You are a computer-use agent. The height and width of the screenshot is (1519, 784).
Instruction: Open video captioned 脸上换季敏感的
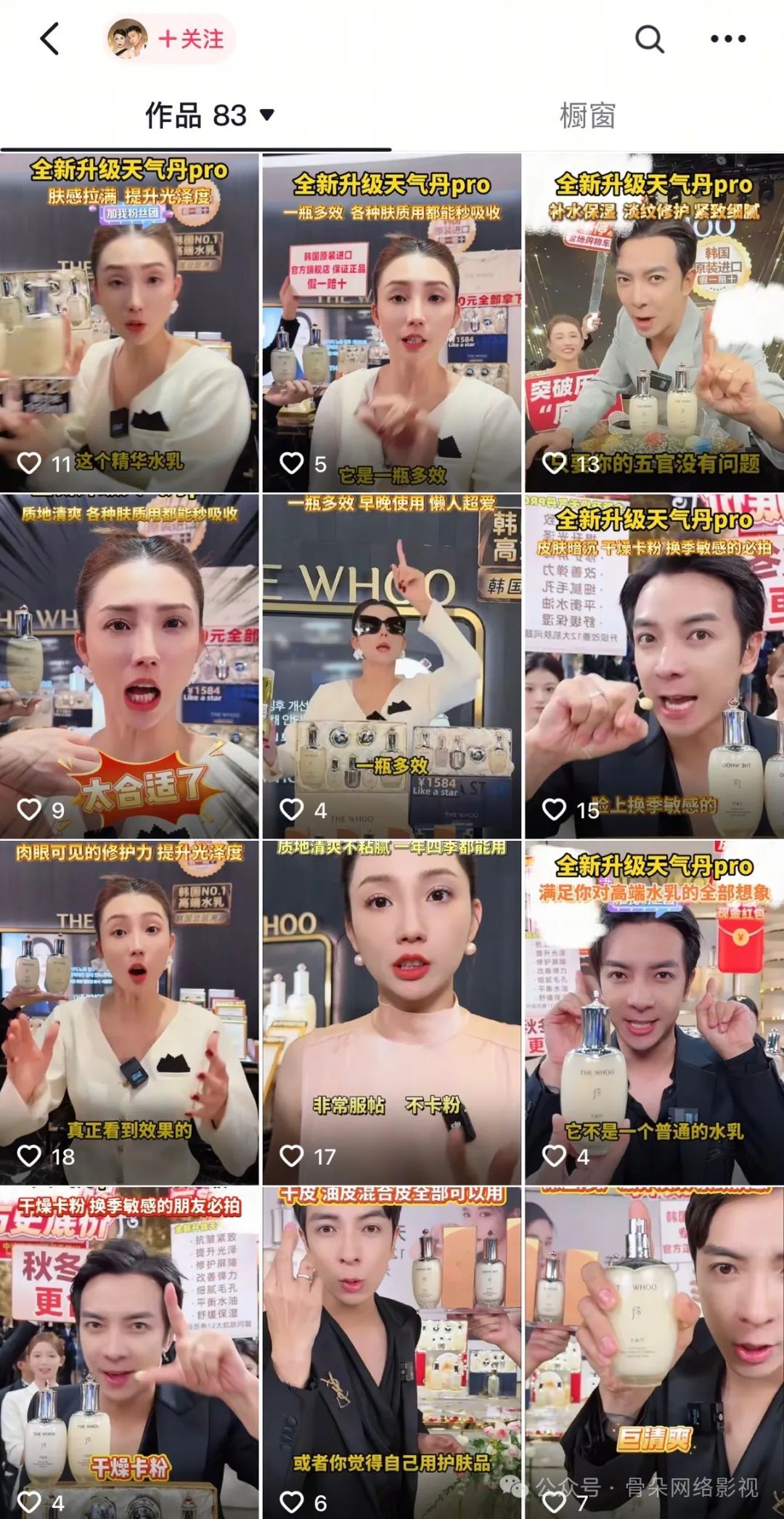(x=654, y=667)
